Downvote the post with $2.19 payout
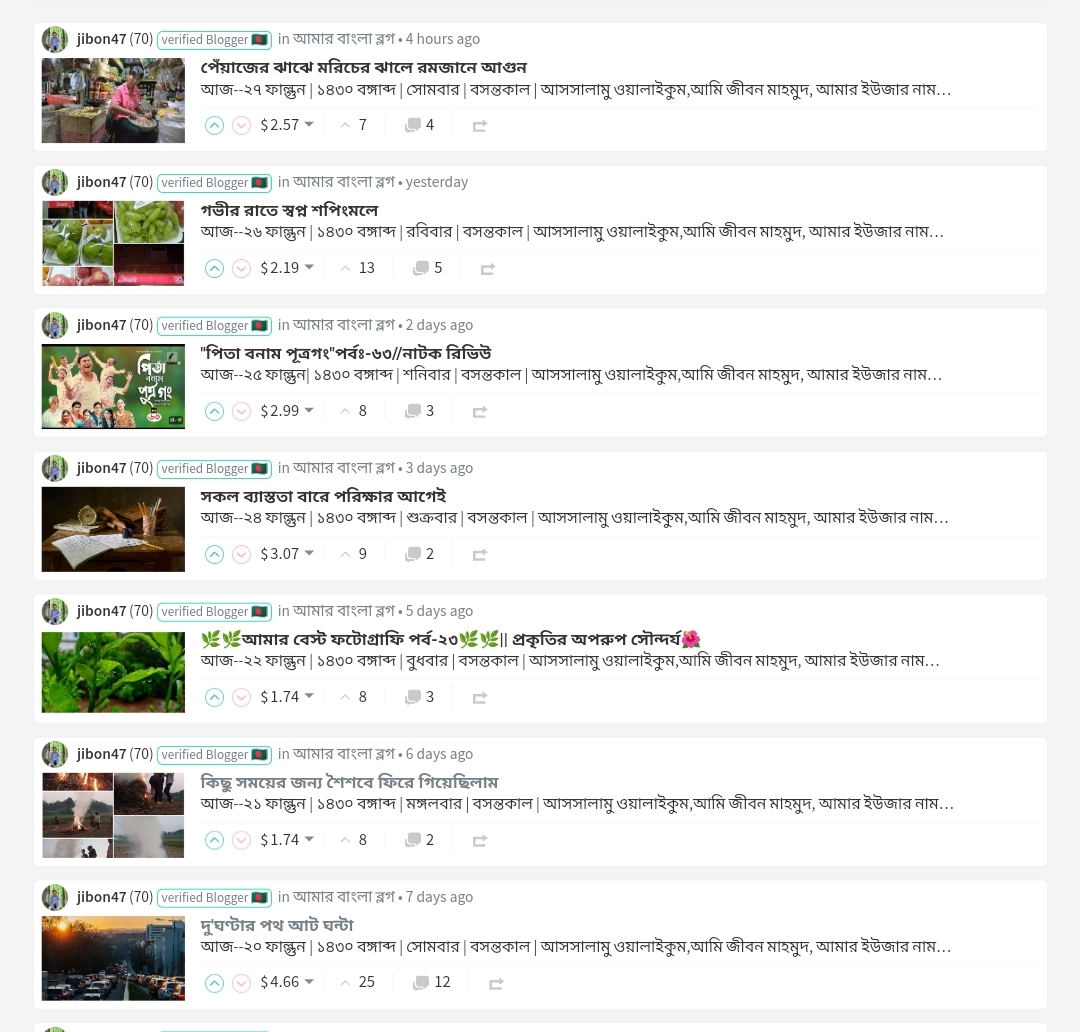The image size is (1080, 1032). pos(241,268)
